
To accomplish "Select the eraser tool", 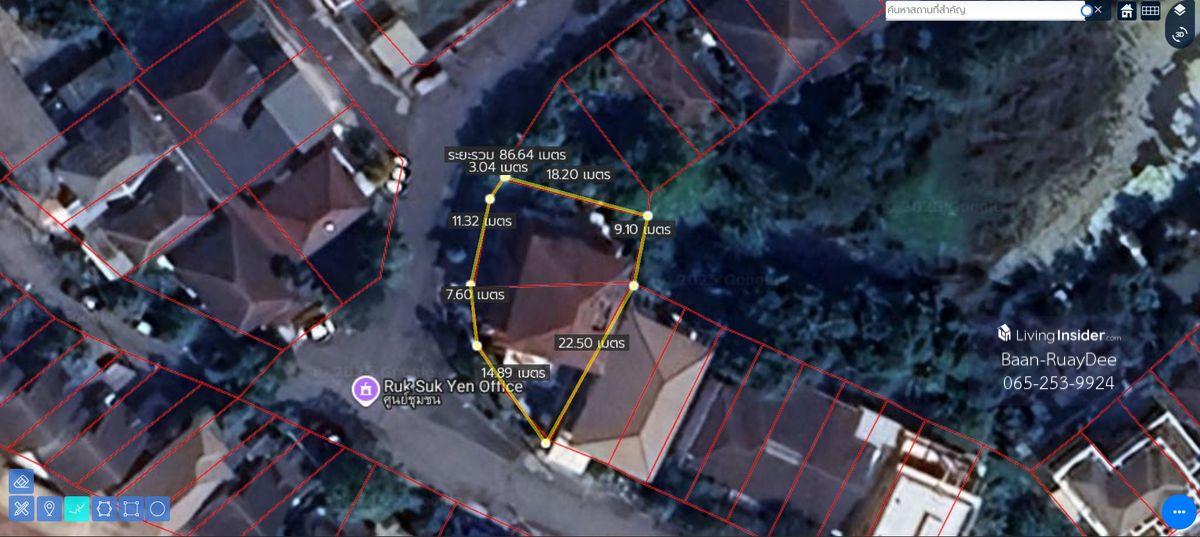I will pos(22,482).
